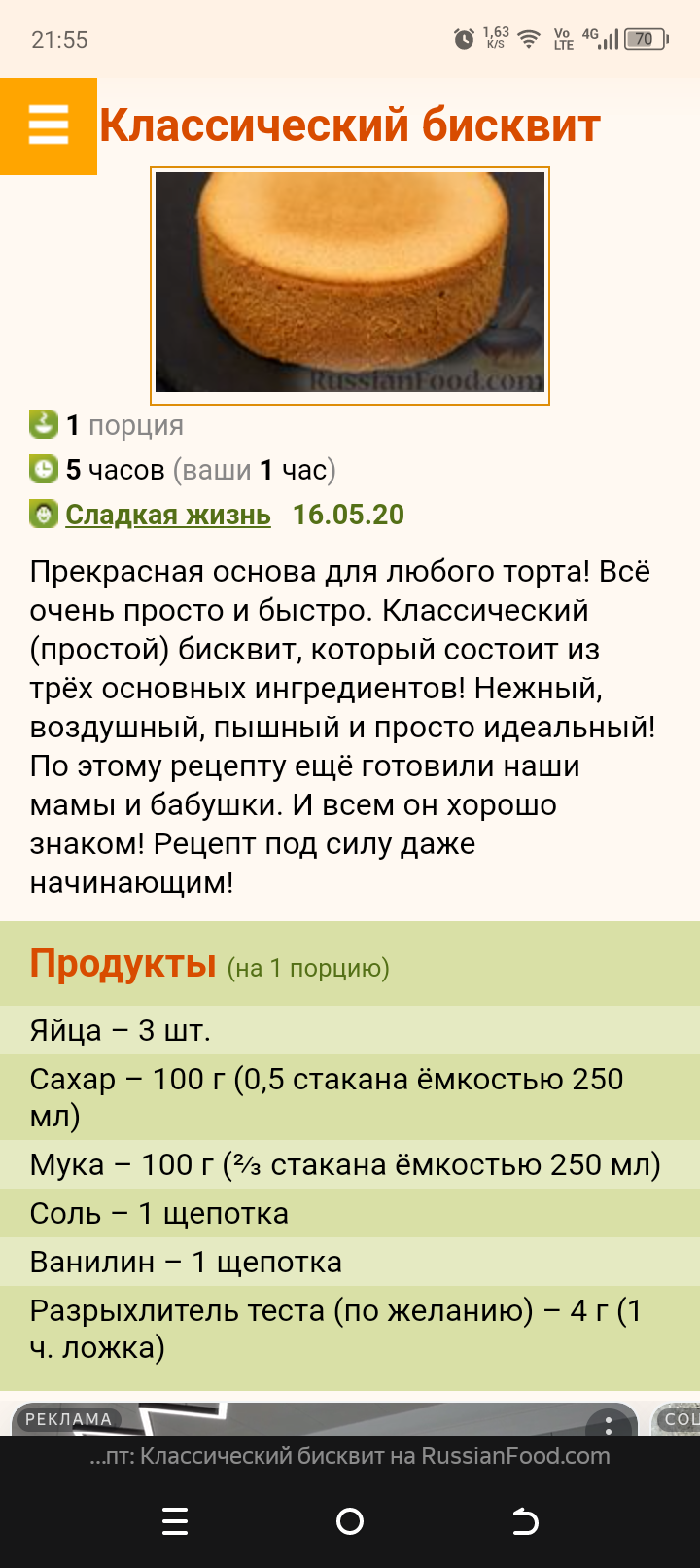Open author link Сладкая жизнь
The height and width of the screenshot is (1568, 700).
coord(168,515)
